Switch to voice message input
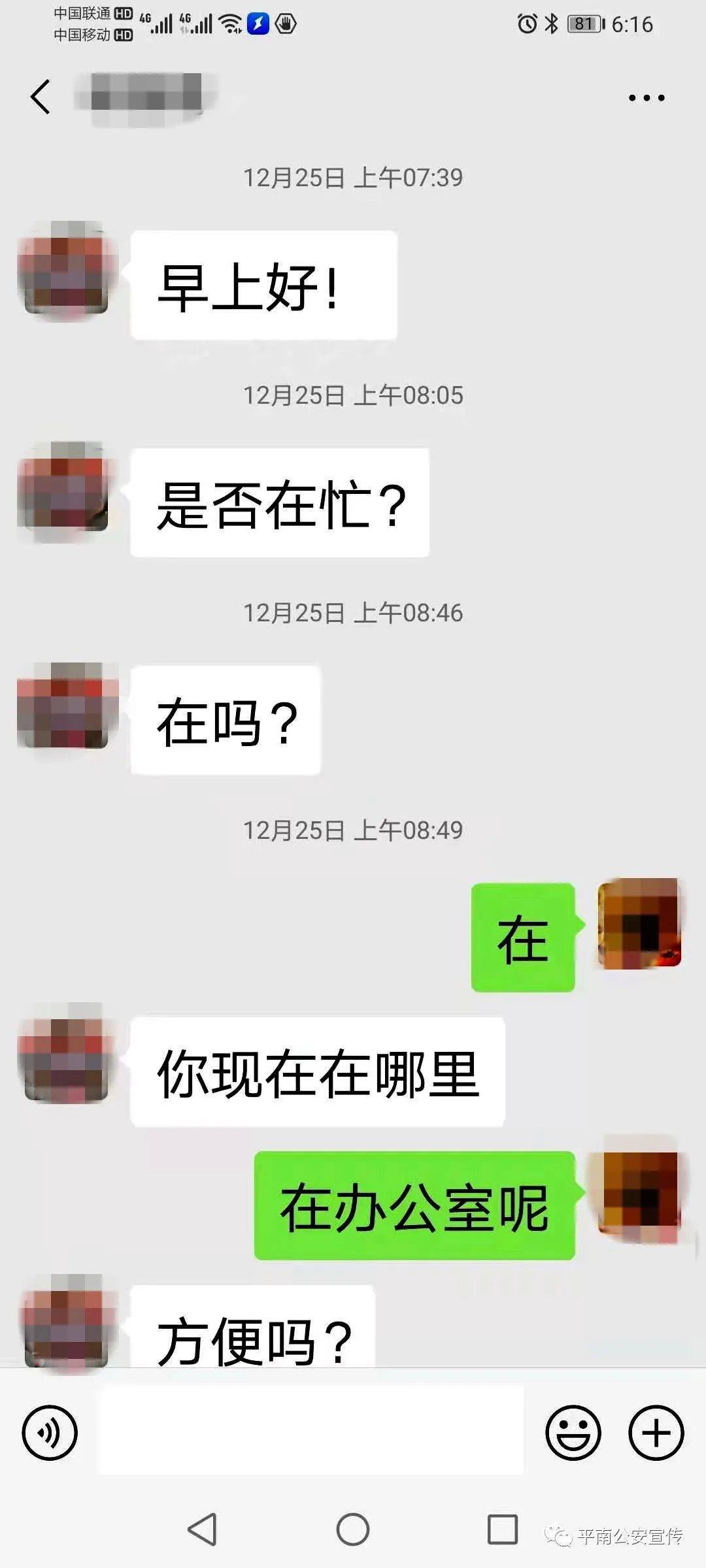This screenshot has height=1568, width=706. point(50,1433)
